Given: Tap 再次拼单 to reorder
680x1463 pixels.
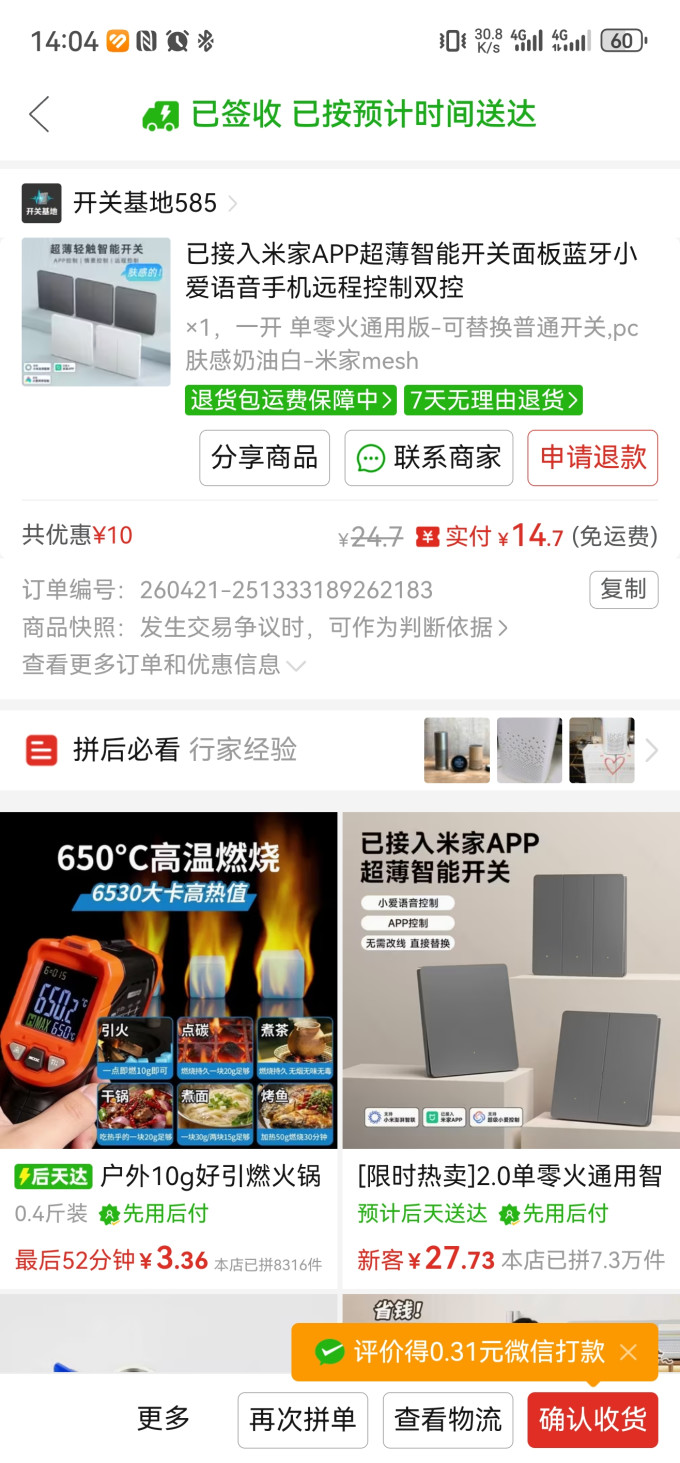Looking at the screenshot, I should [303, 1420].
